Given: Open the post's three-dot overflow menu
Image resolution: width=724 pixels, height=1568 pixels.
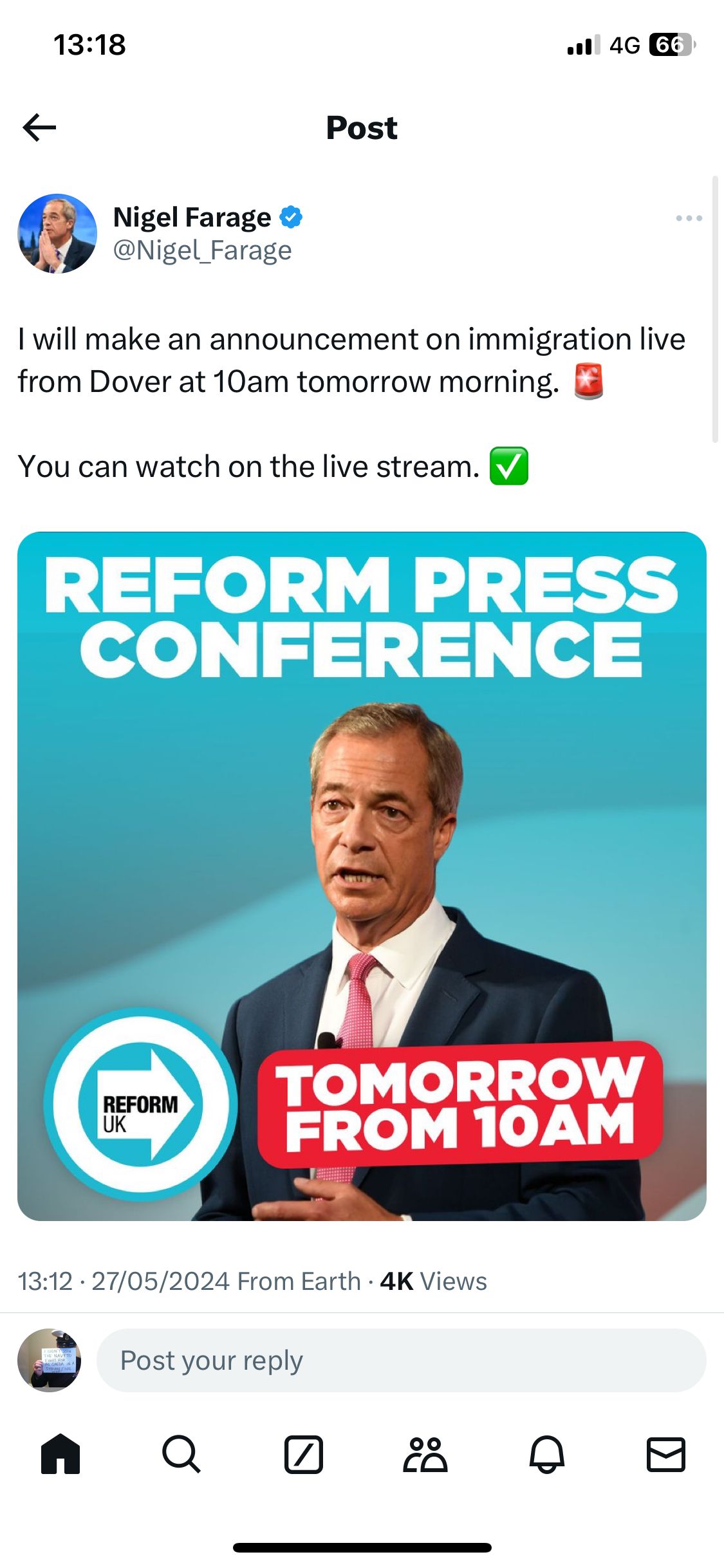Looking at the screenshot, I should (689, 218).
